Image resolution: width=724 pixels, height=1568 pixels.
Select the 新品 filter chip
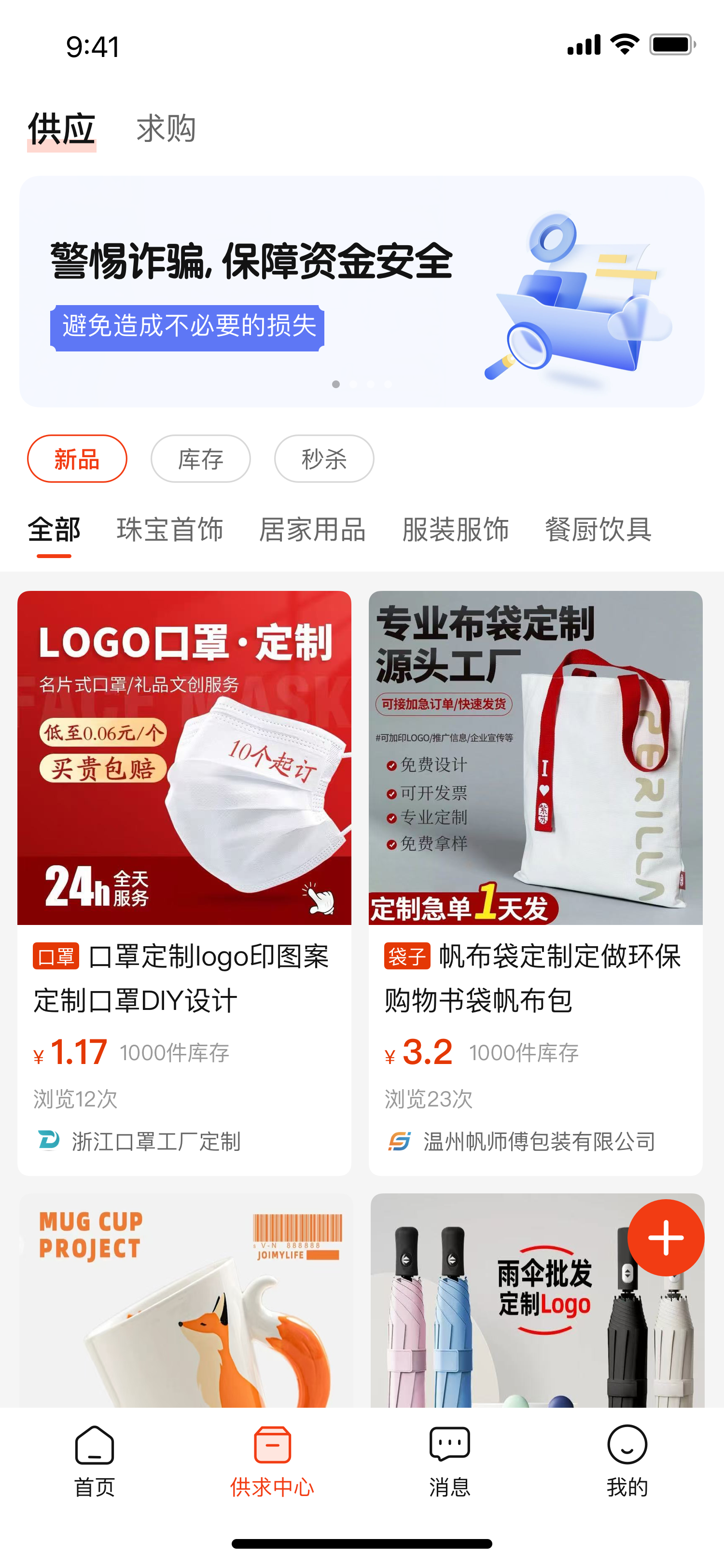click(x=77, y=458)
